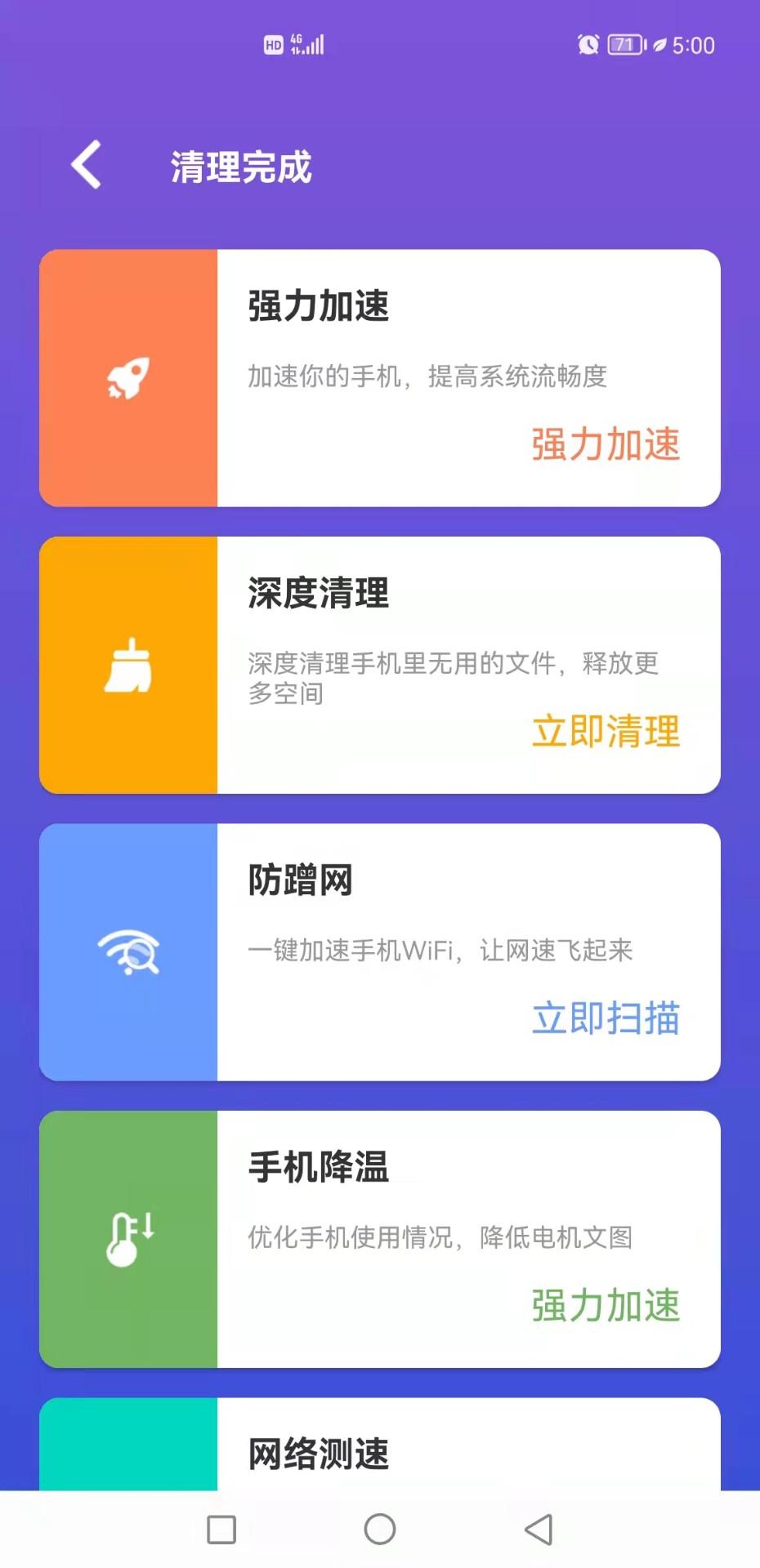Tap the back triangle navigation button
This screenshot has width=760, height=1568.
pyautogui.click(x=537, y=1530)
